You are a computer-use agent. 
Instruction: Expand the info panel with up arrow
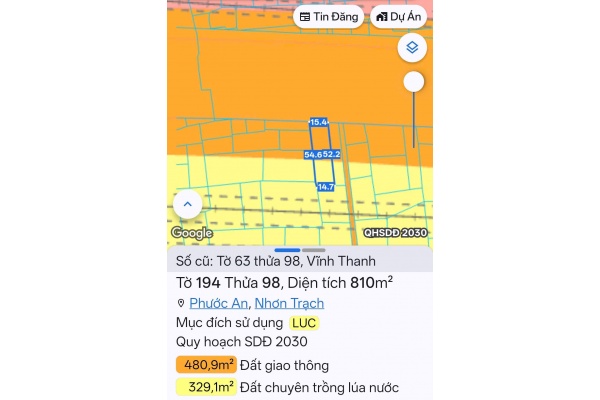click(x=187, y=204)
